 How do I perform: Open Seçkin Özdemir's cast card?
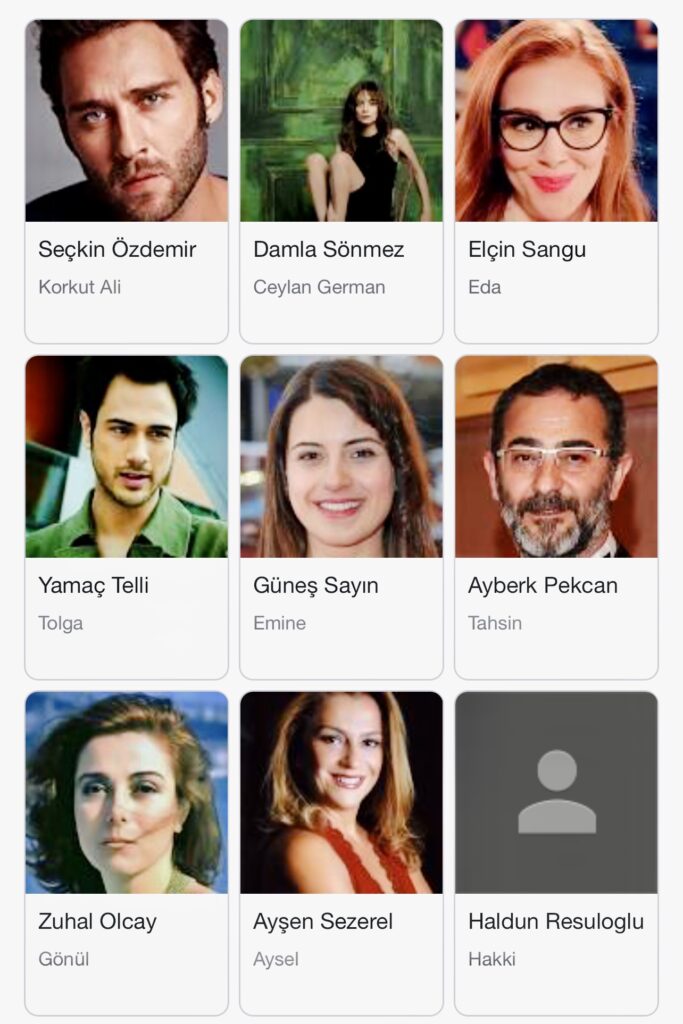[126, 180]
